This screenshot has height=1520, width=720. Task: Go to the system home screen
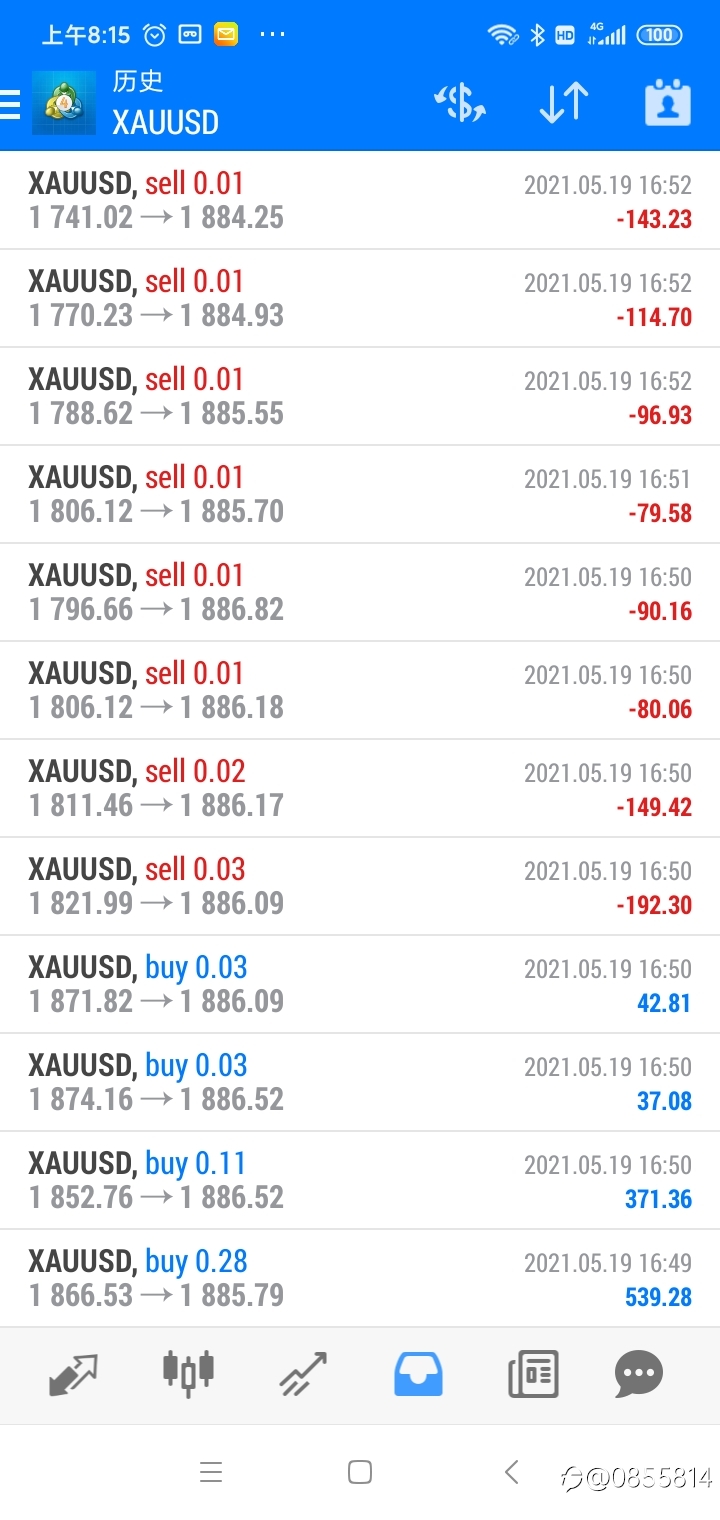360,1472
